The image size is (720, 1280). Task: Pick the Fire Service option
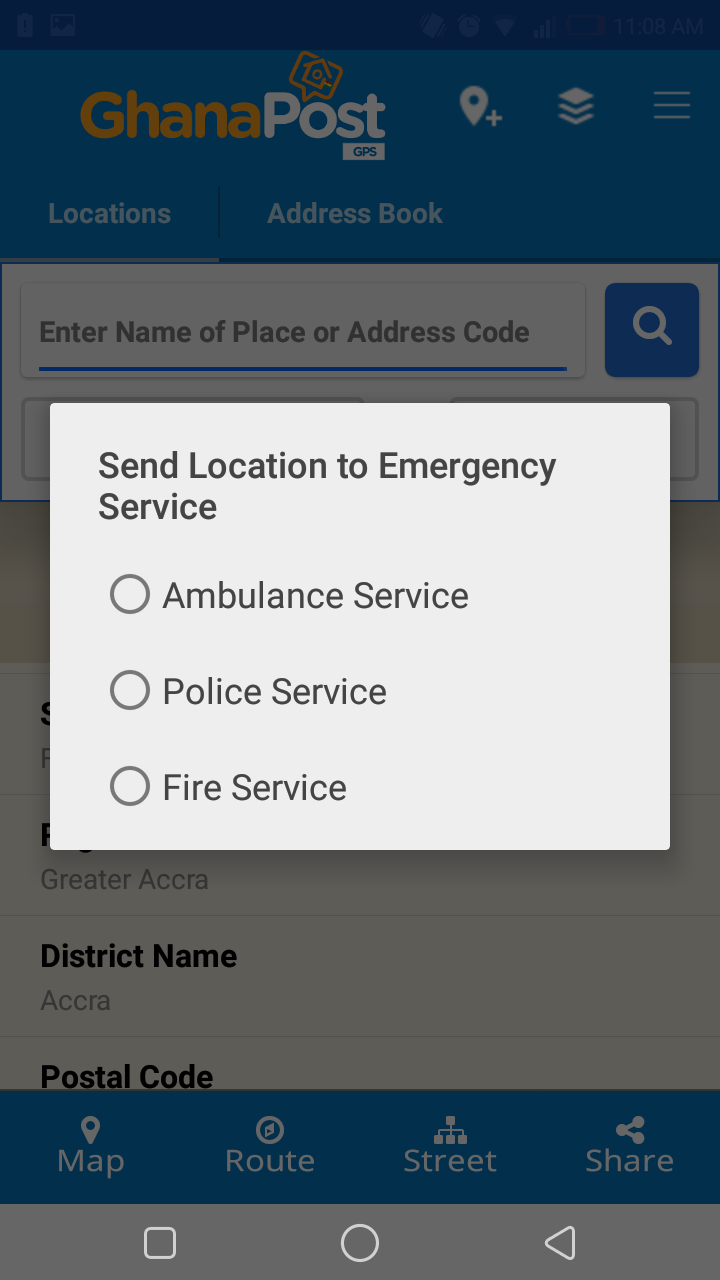point(130,787)
